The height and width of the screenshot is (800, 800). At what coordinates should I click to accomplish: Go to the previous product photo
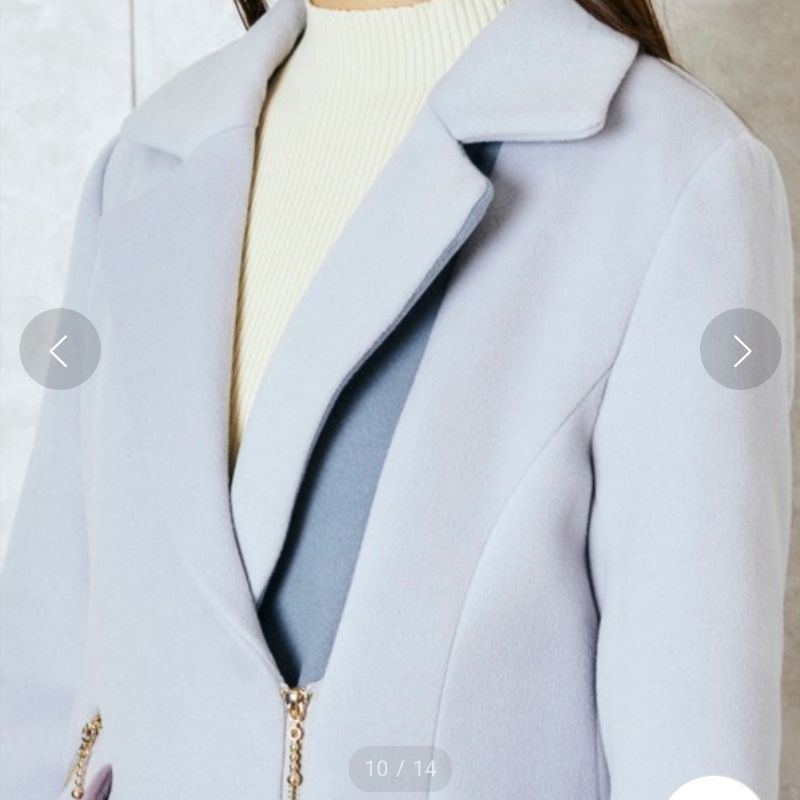point(60,349)
